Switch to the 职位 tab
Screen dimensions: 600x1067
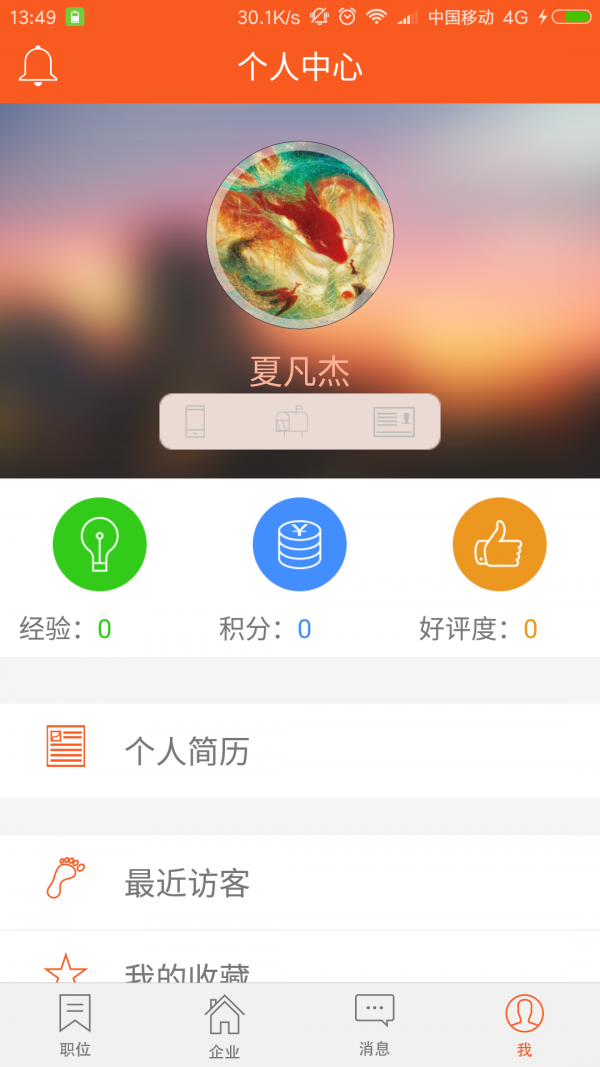tap(75, 1025)
